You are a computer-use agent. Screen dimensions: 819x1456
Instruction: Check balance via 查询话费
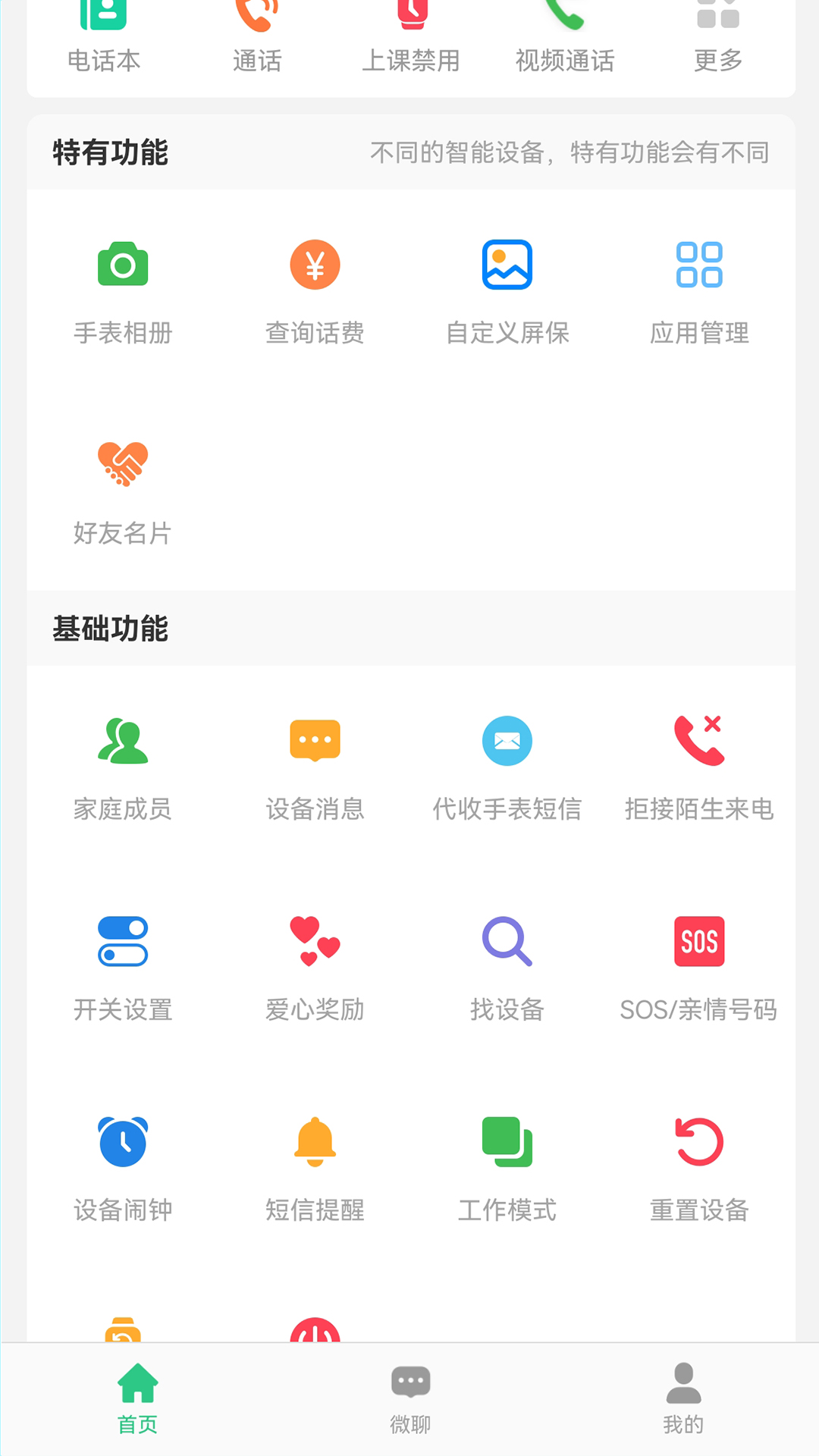[315, 288]
